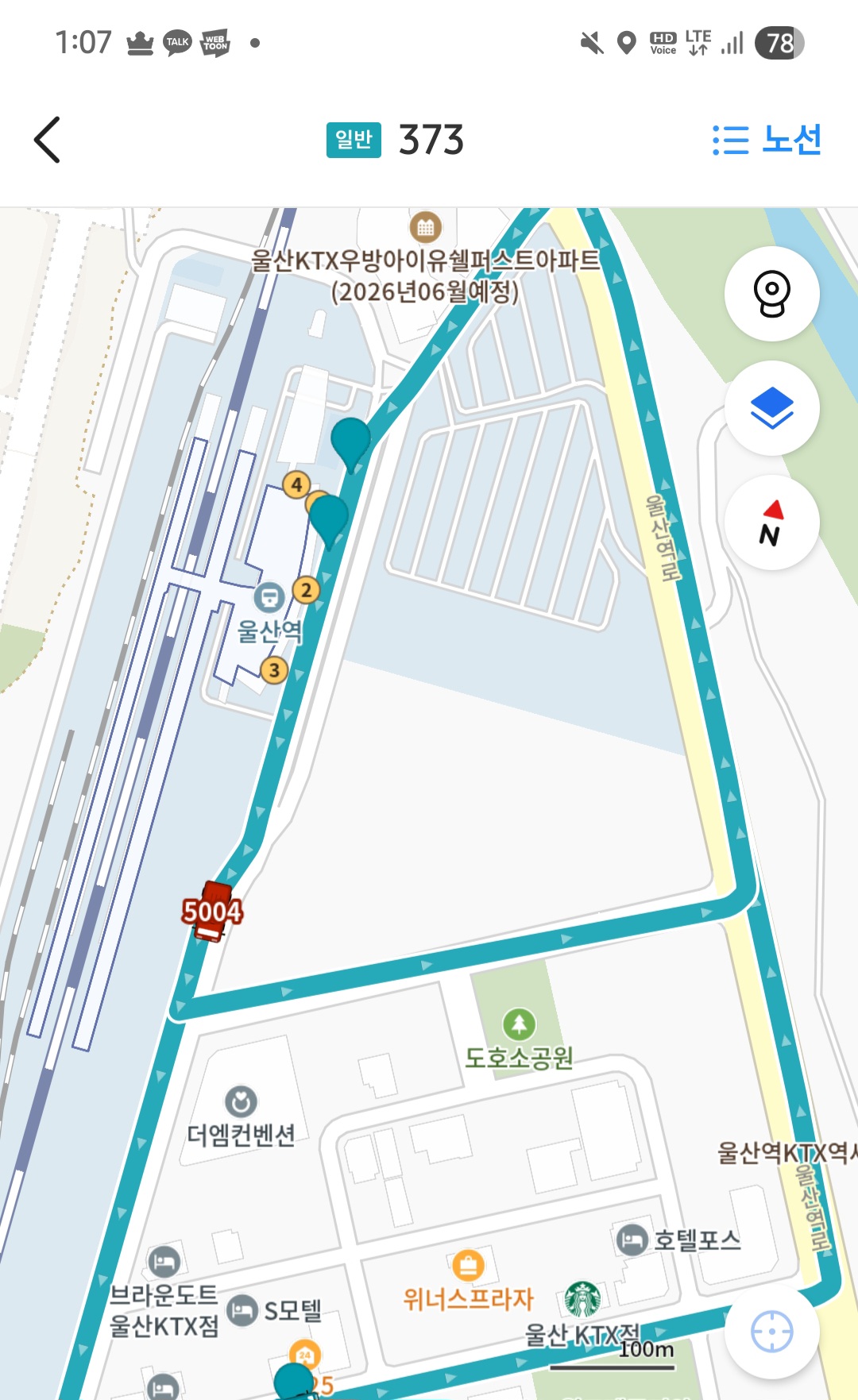Screen dimensions: 858x1400
Task: Open the Starbucks 울산 KTX점 marker
Action: click(x=582, y=1300)
